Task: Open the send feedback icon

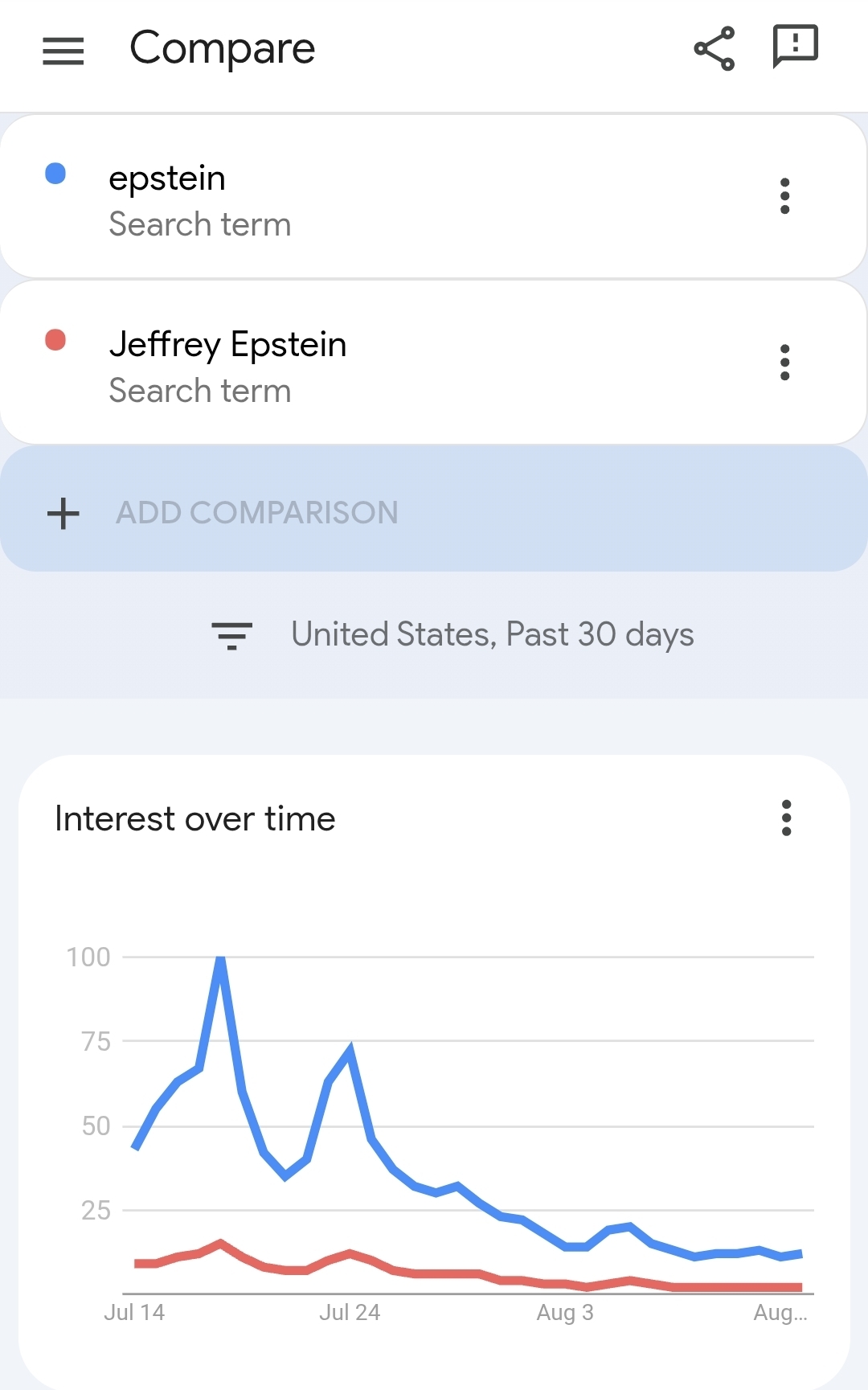Action: (795, 47)
